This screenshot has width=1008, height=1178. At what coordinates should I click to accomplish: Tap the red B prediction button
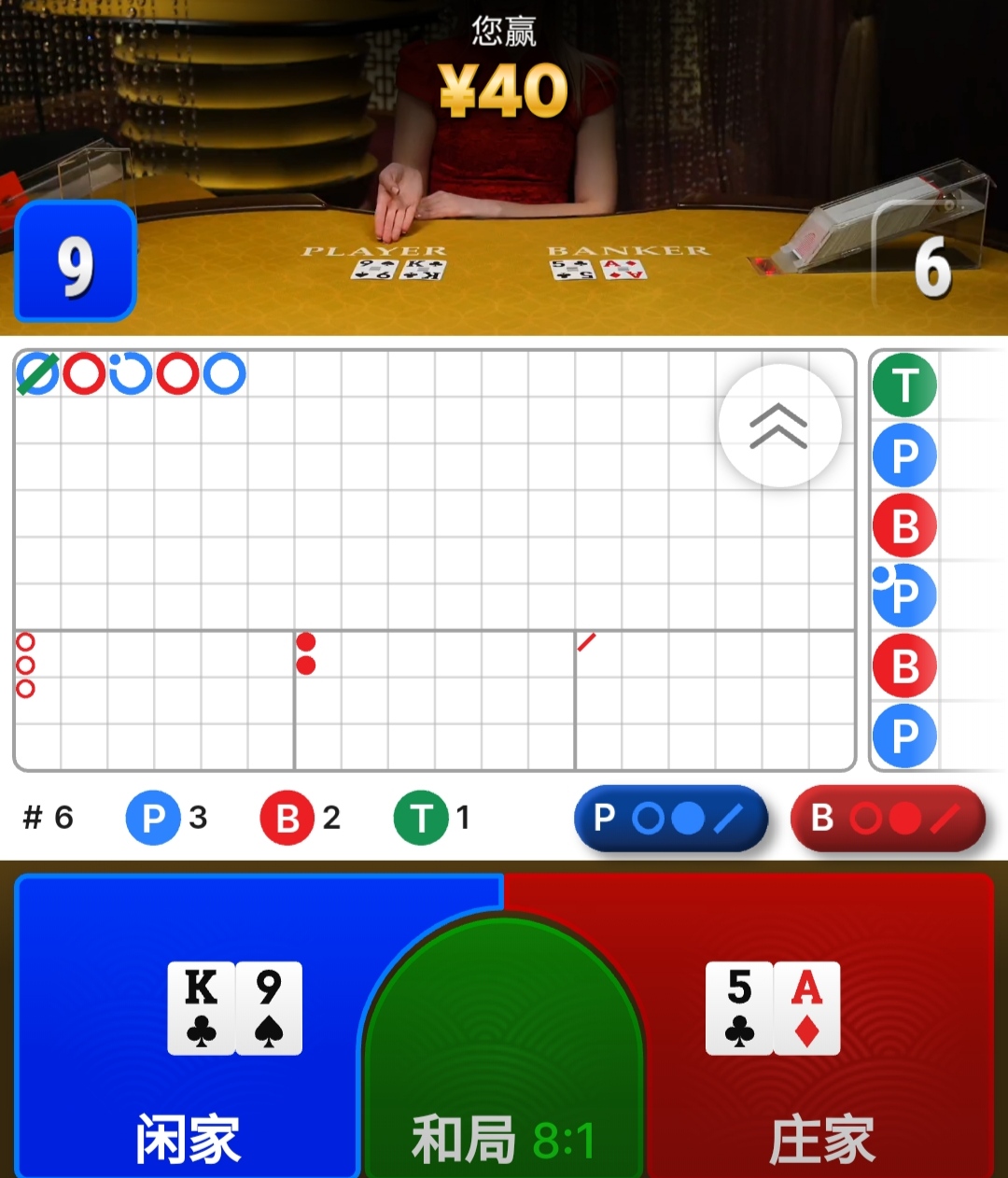click(x=887, y=819)
